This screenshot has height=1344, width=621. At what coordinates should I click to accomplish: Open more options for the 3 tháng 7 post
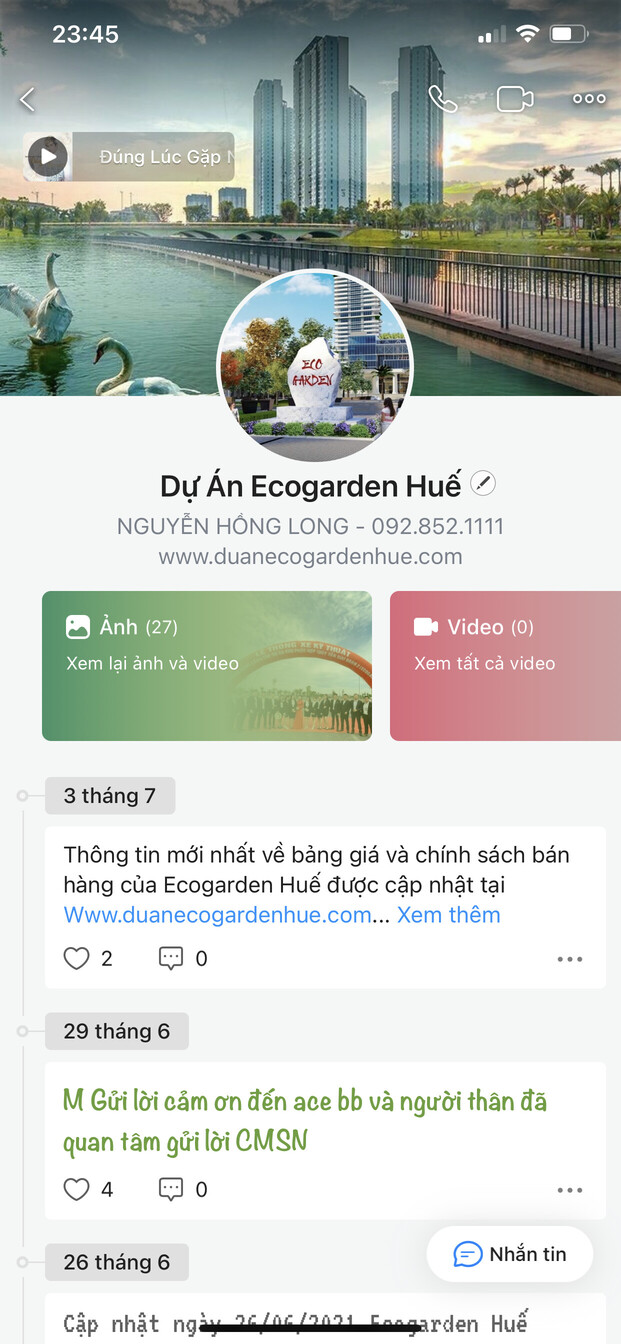coord(569,959)
